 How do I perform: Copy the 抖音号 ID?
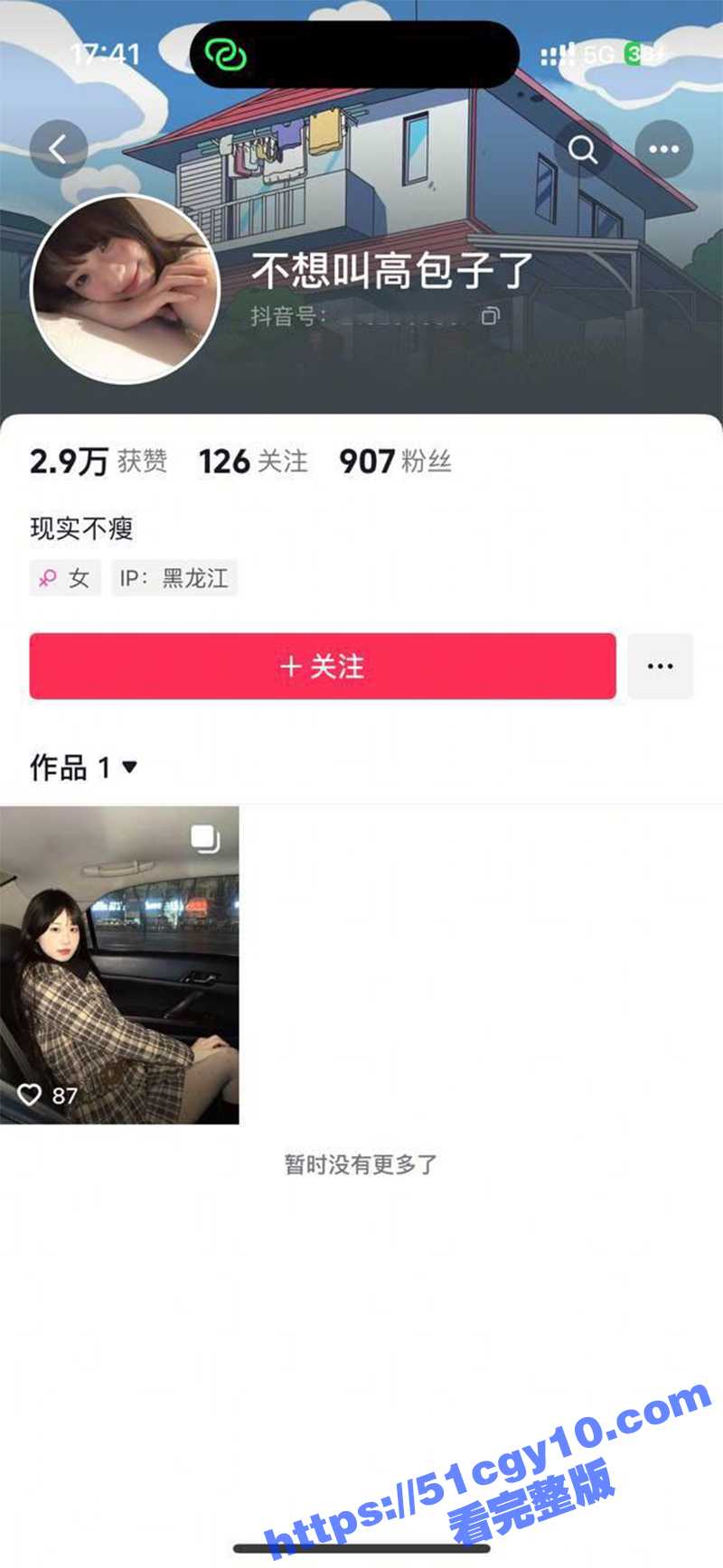click(490, 315)
